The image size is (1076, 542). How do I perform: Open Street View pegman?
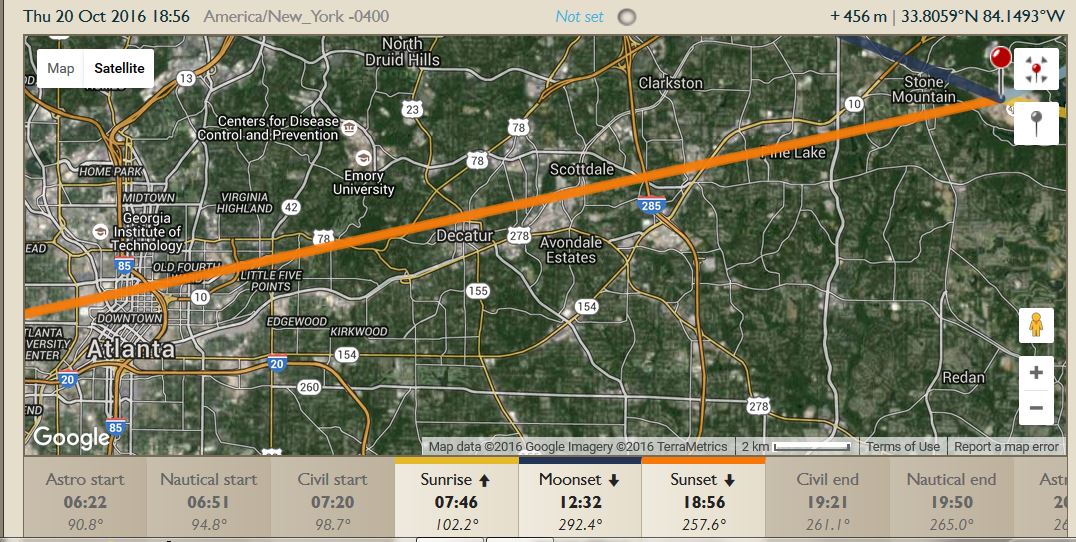(x=1036, y=326)
